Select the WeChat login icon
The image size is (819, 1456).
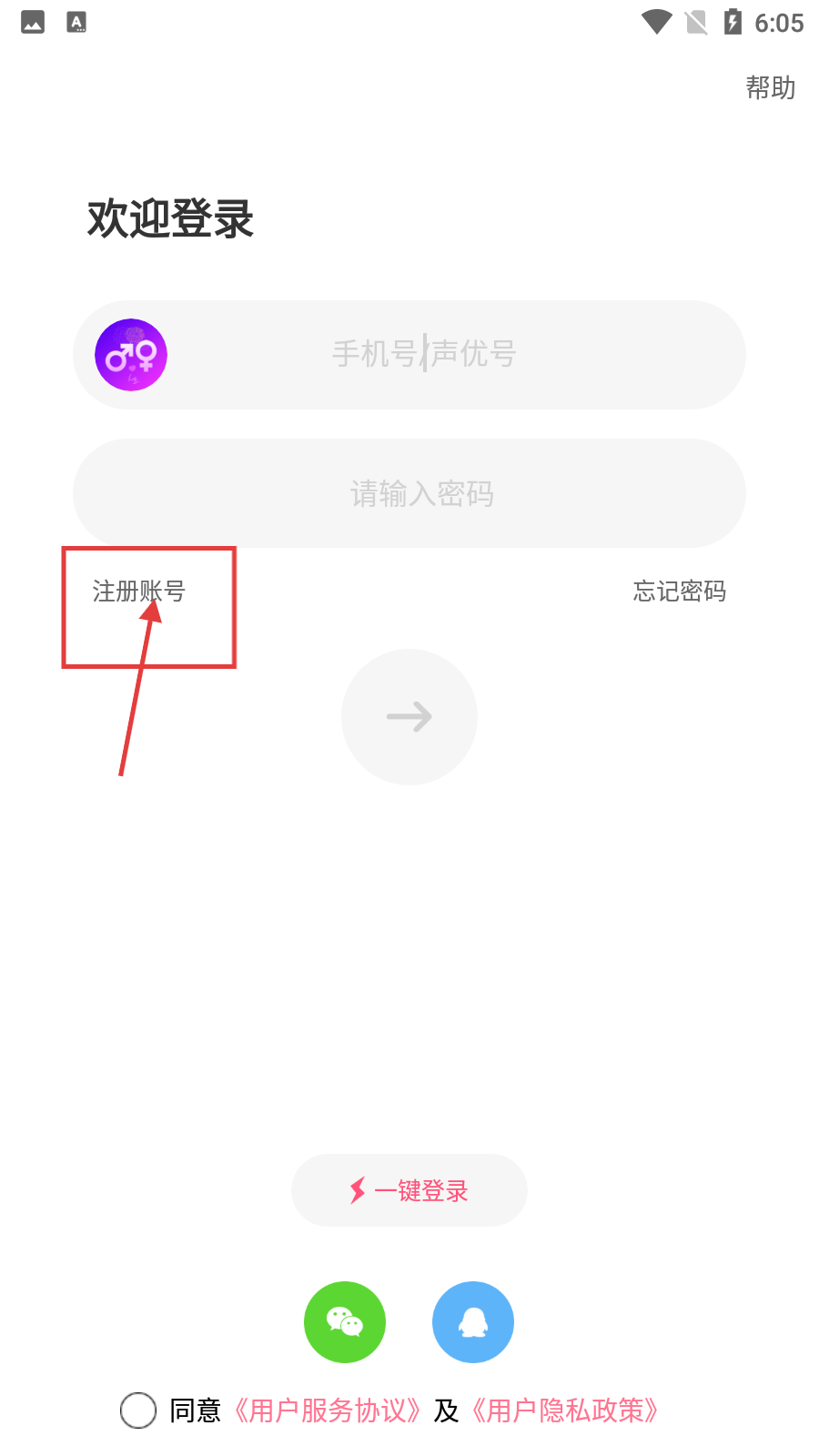point(344,1321)
